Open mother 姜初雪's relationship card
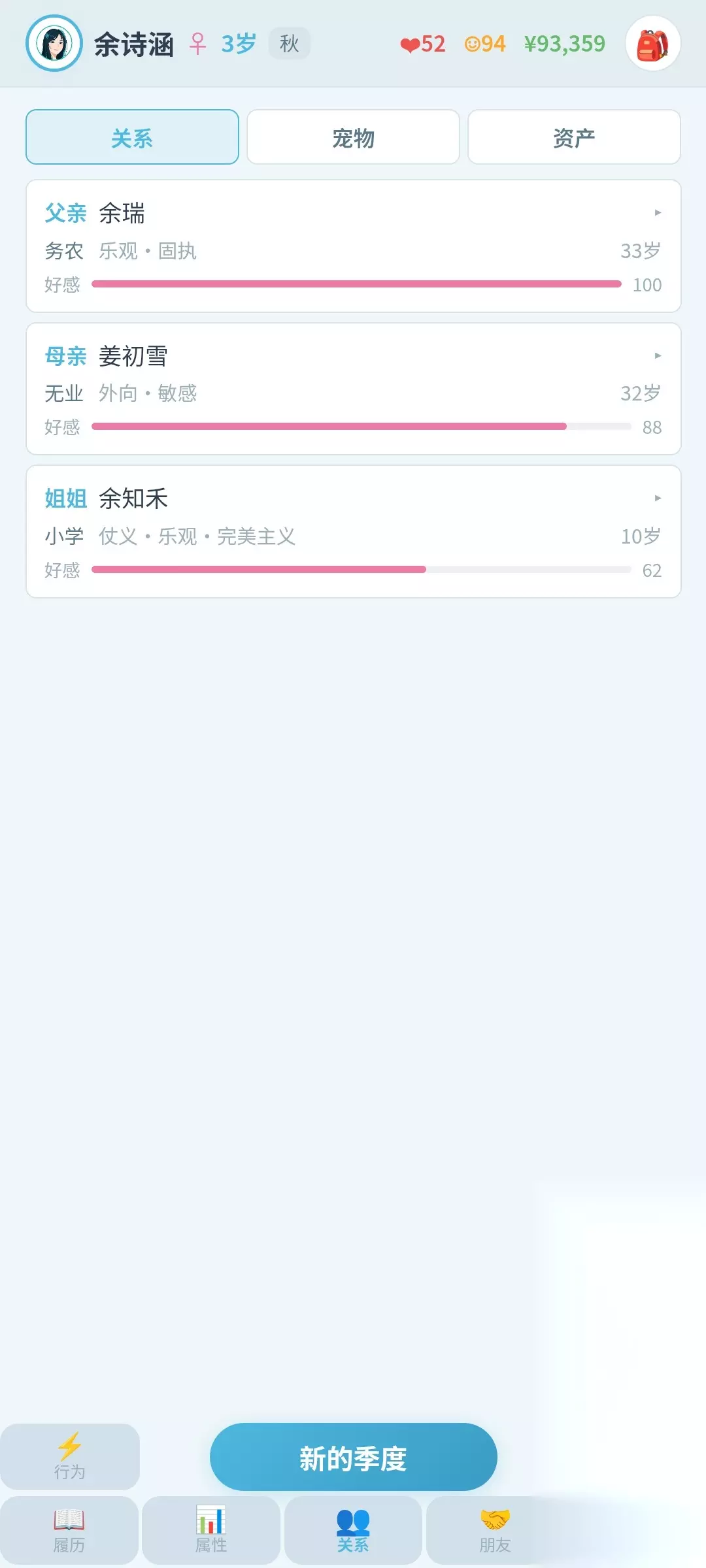Viewport: 706px width, 1568px height. point(353,389)
